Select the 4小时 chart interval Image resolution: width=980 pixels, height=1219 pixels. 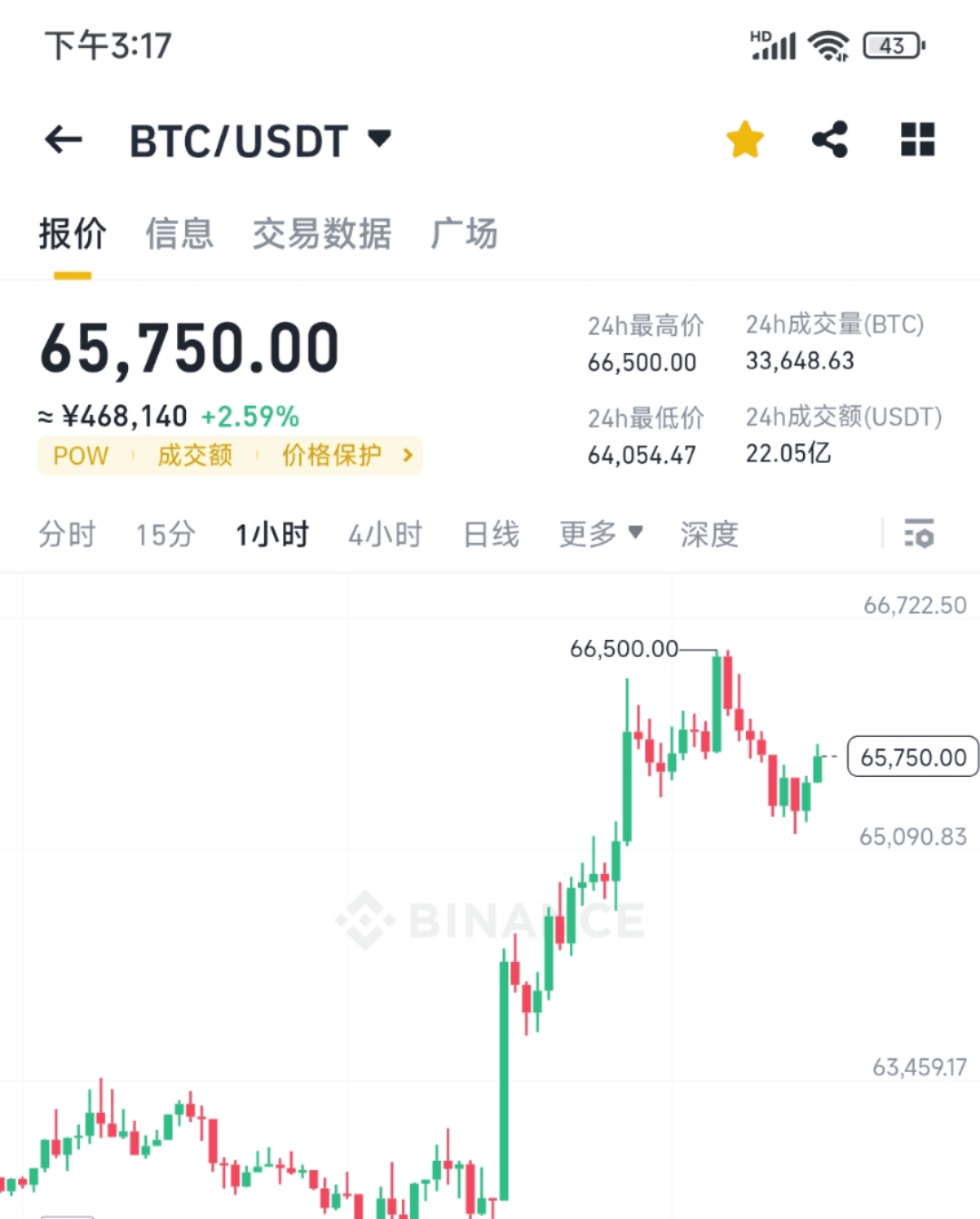coord(386,535)
